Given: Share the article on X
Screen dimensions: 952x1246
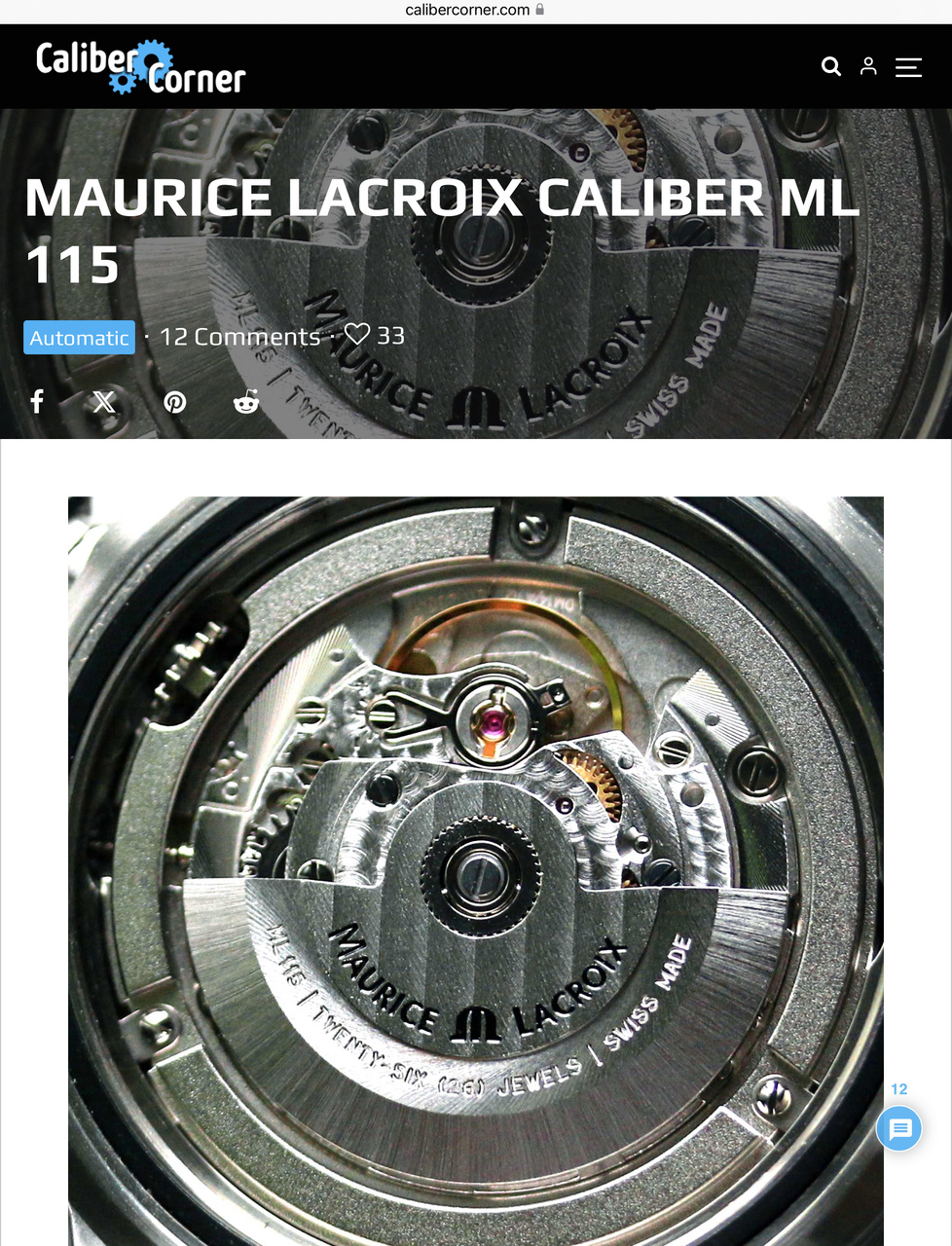Looking at the screenshot, I should coord(104,401).
